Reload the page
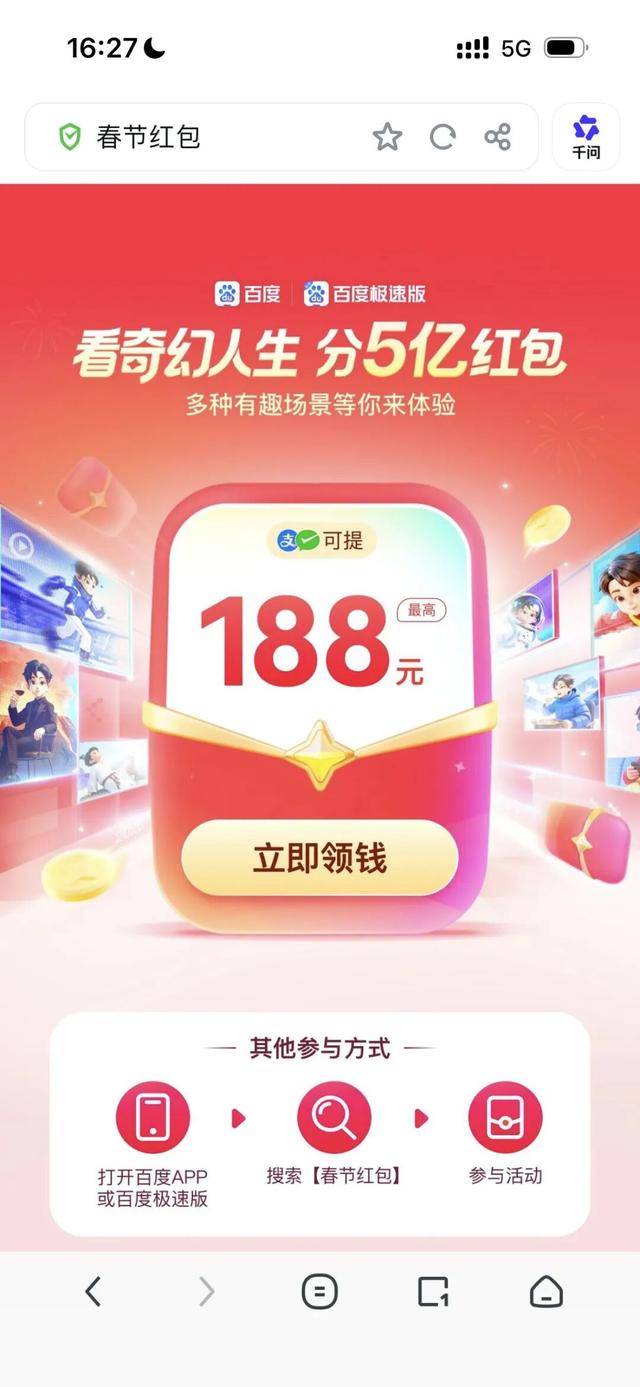 443,137
